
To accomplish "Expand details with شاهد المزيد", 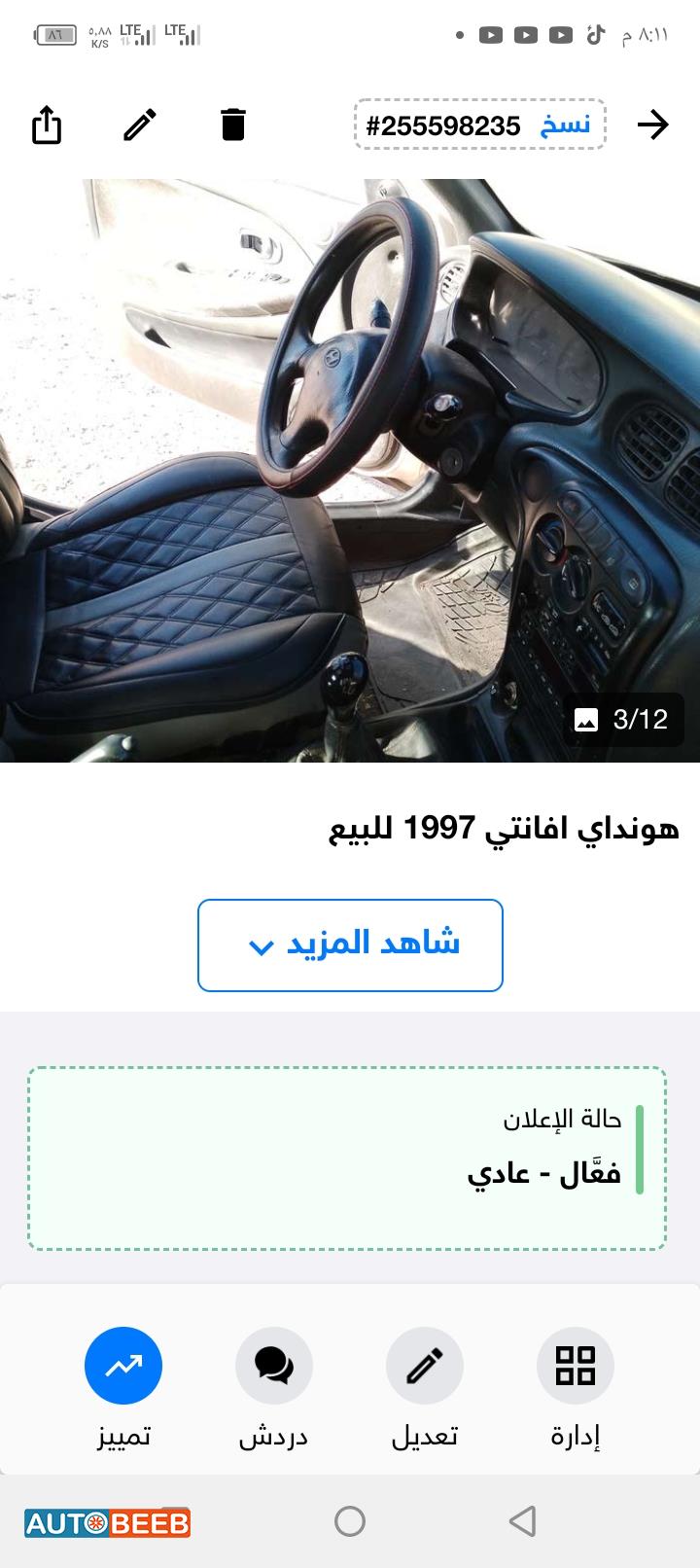I will 350,945.
